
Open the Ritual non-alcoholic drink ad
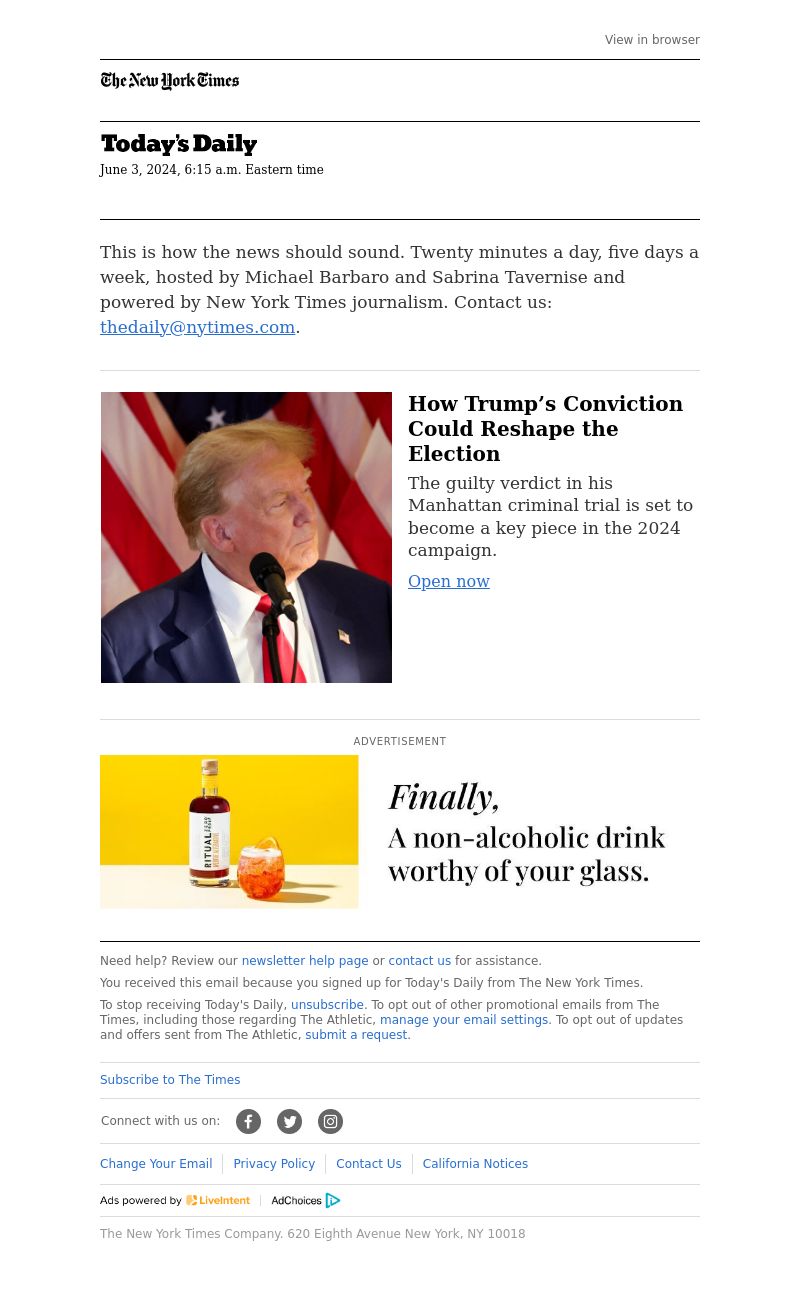(x=400, y=831)
